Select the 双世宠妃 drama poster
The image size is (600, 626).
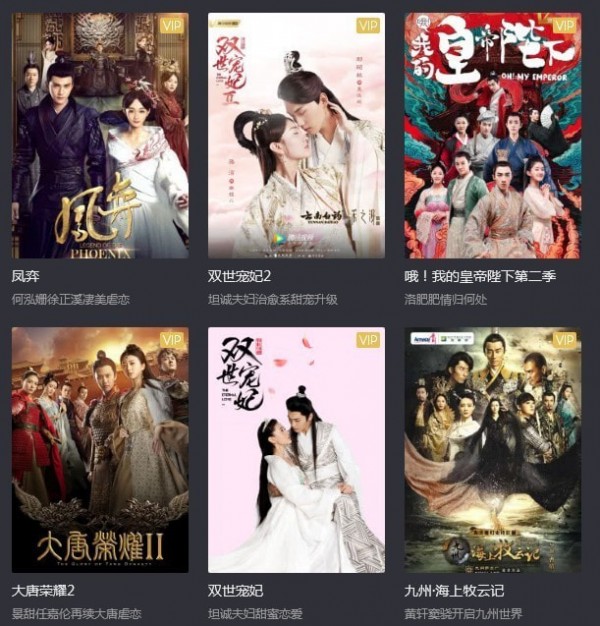coord(296,449)
